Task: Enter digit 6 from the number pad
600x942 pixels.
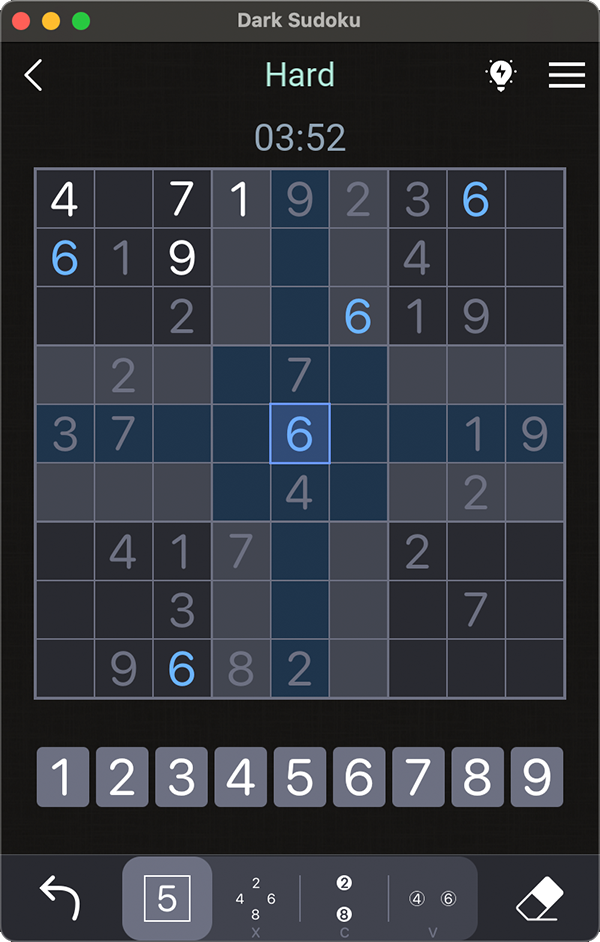Action: pos(359,777)
